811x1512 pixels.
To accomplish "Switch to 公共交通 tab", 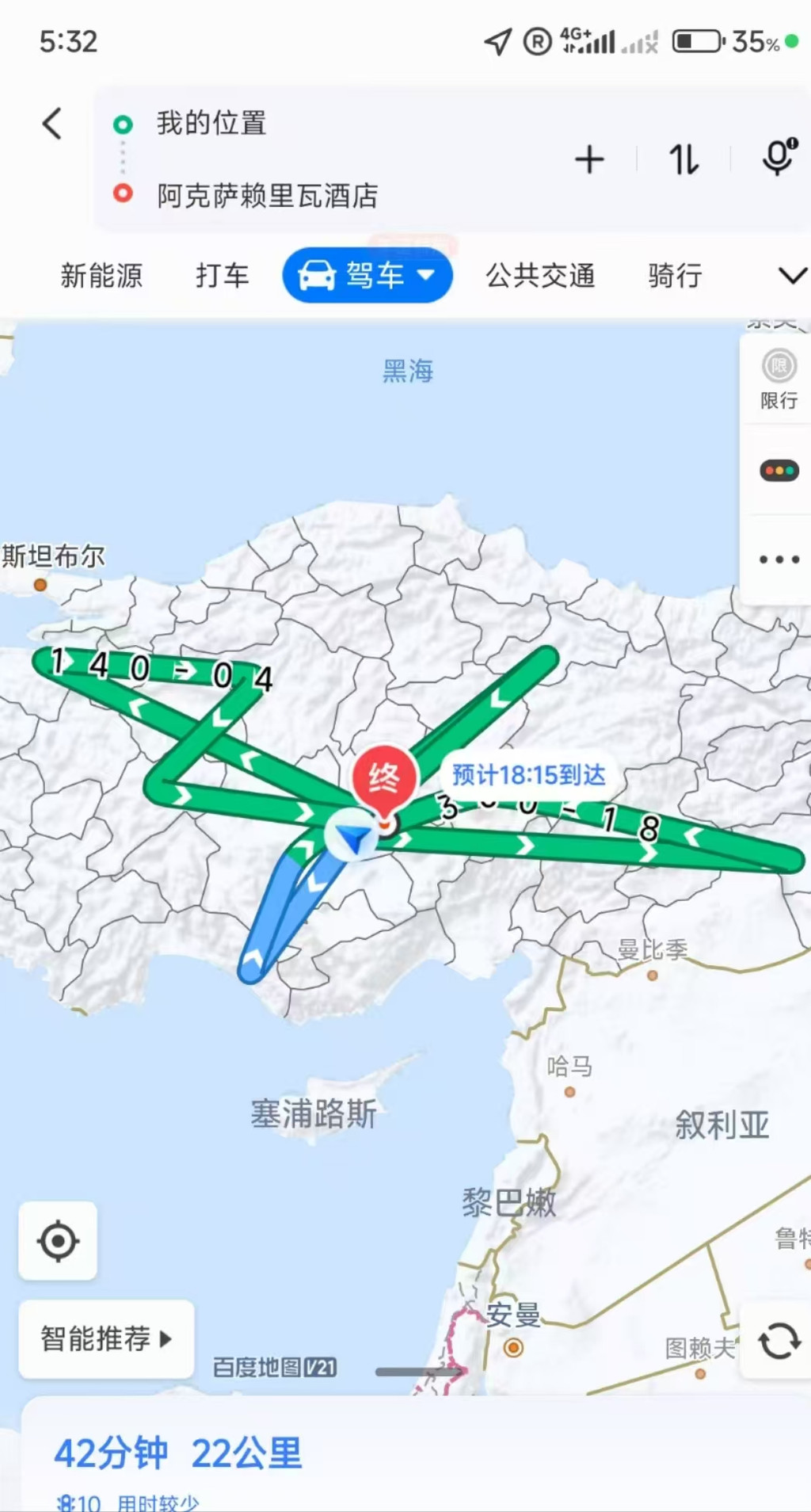I will tap(541, 276).
